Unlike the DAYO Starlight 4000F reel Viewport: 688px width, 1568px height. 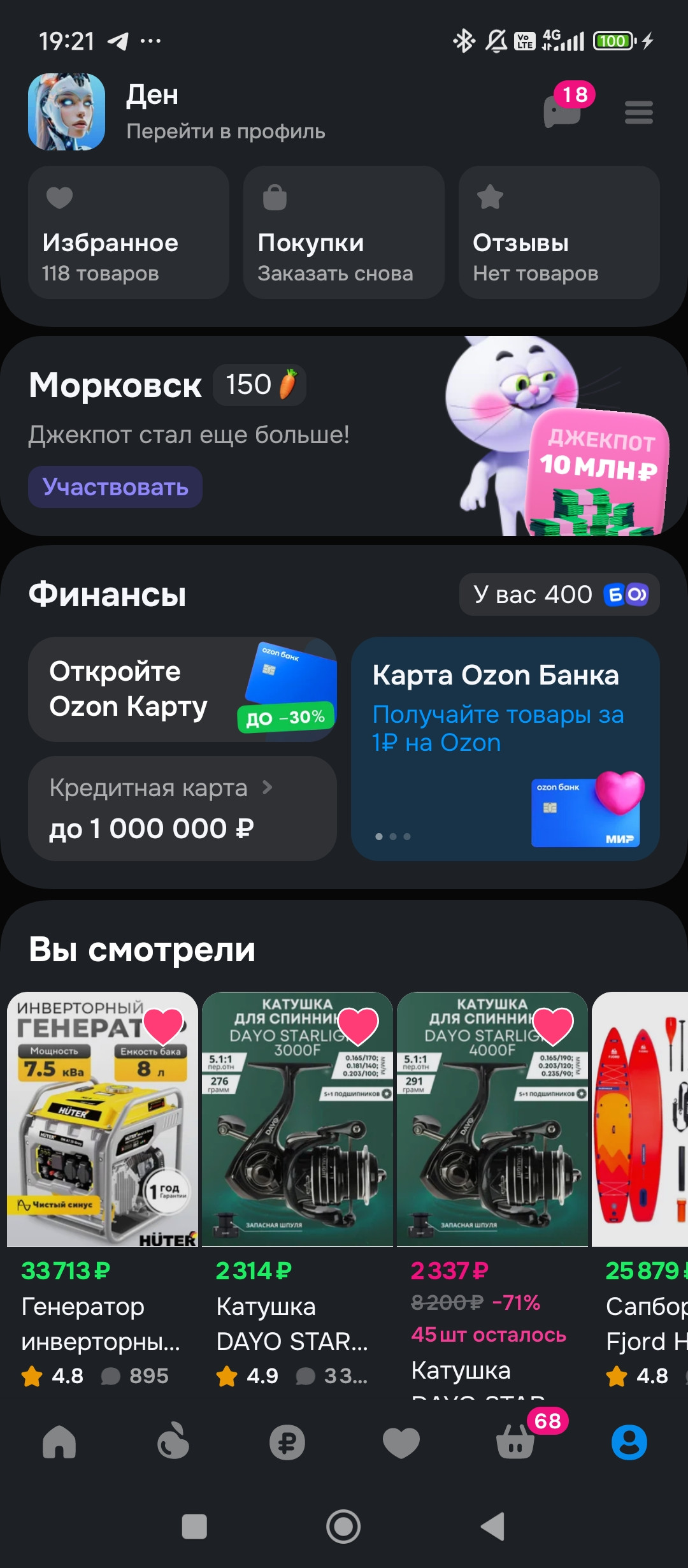tap(553, 1026)
